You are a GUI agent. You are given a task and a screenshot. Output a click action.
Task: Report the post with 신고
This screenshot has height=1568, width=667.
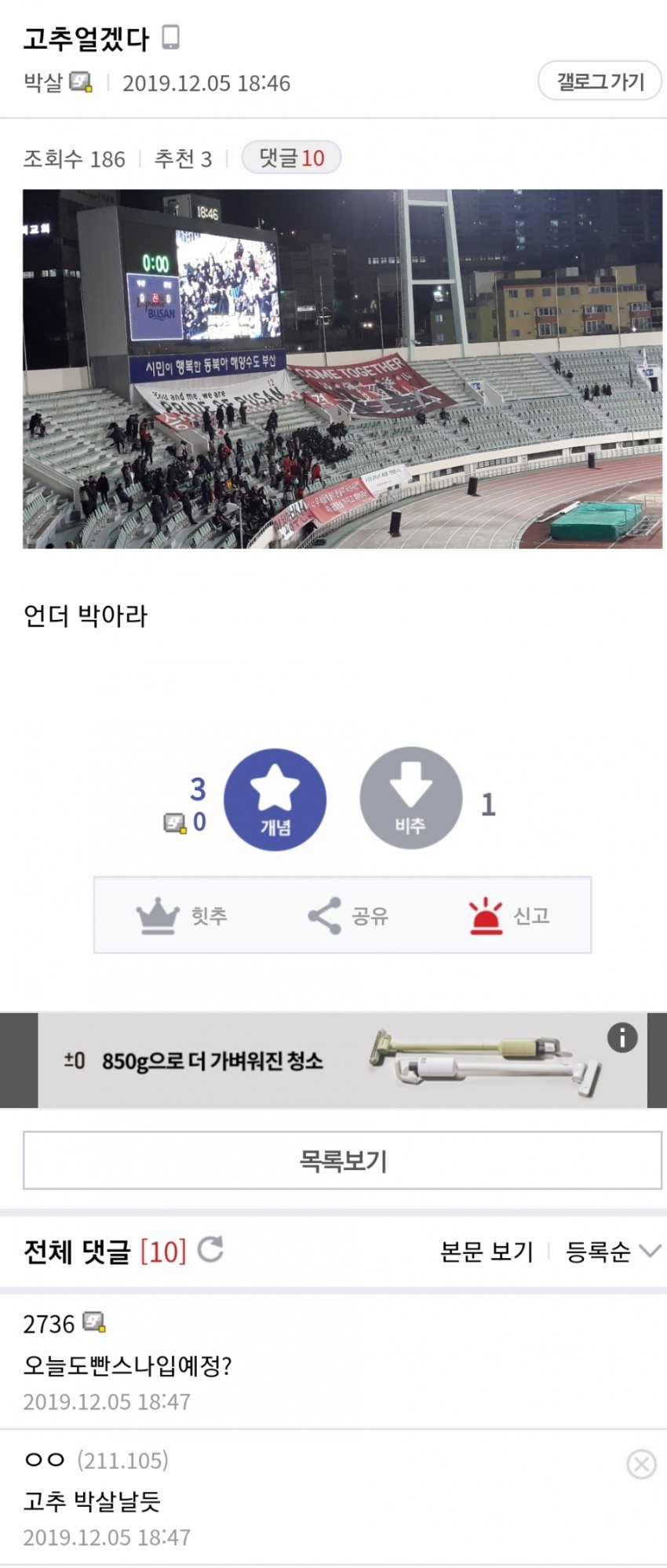(509, 915)
